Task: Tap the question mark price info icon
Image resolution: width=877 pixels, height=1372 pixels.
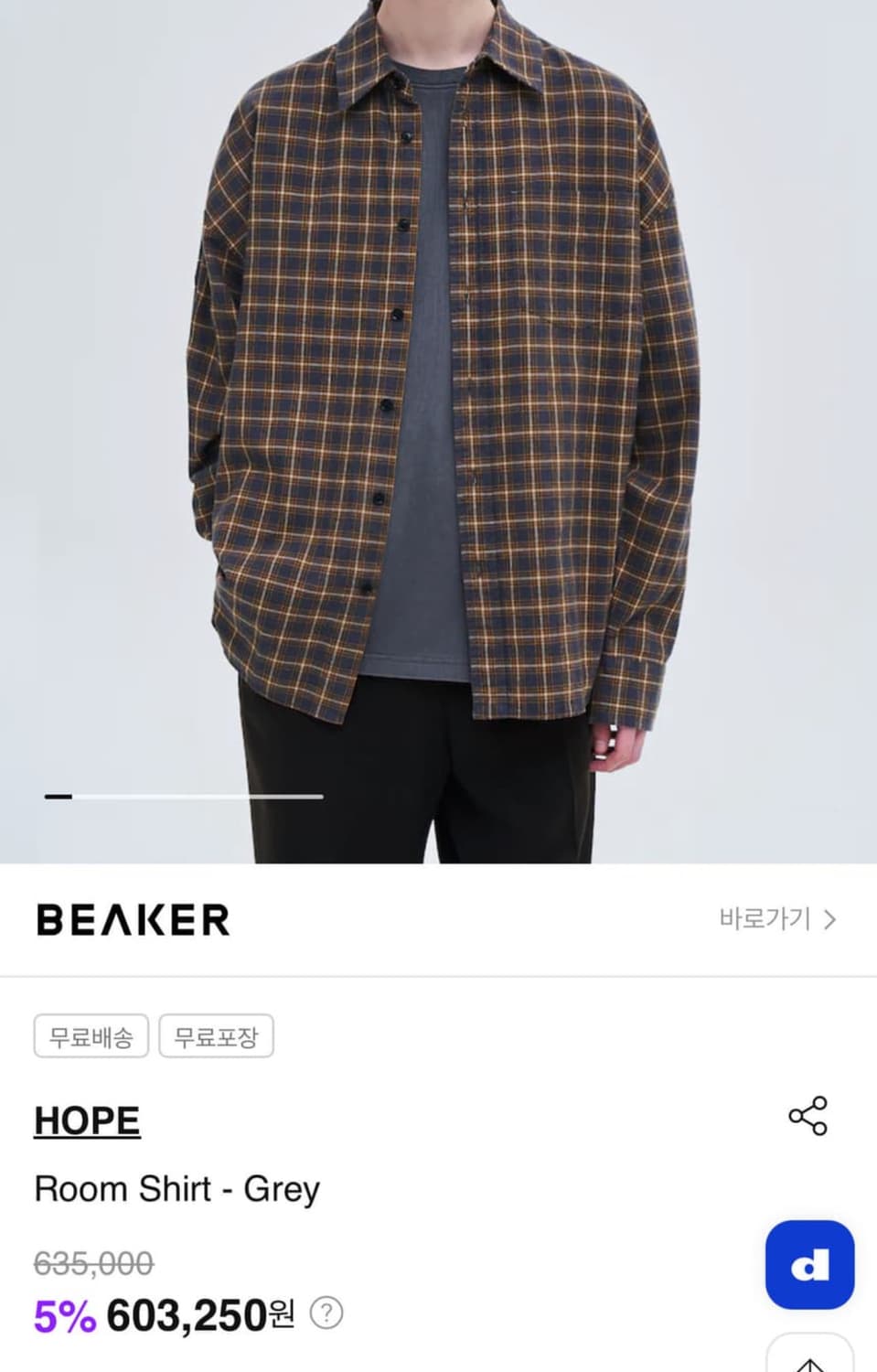Action: tap(326, 1314)
